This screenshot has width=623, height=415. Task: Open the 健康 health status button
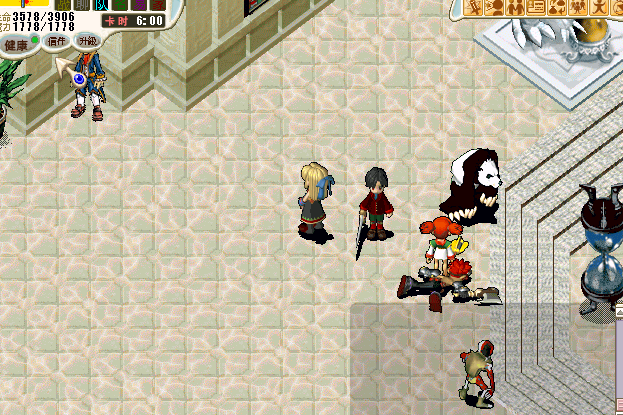point(16,46)
